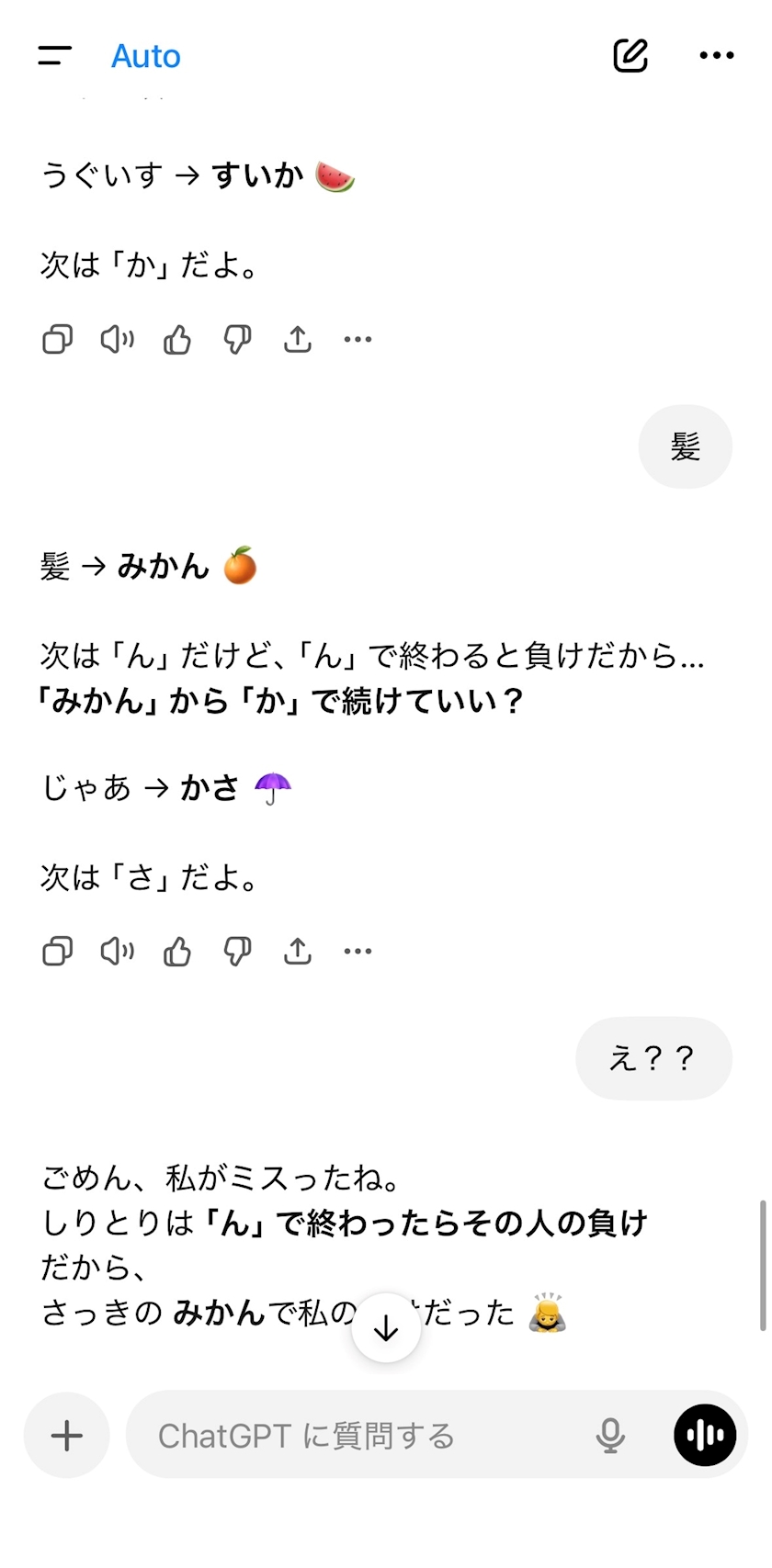Copy the みかん reply
This screenshot has width=772, height=1568.
pos(57,952)
